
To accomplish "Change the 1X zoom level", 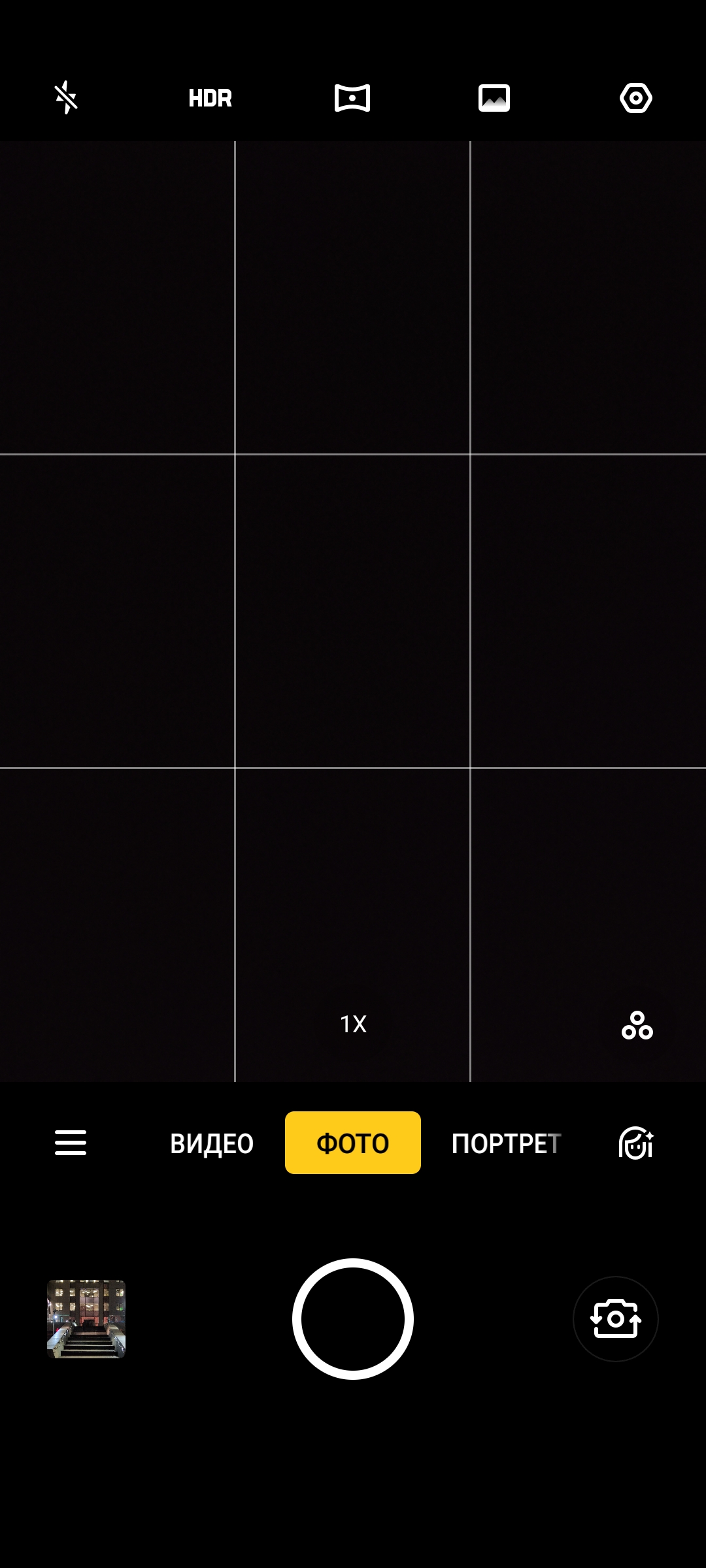I will [353, 1024].
